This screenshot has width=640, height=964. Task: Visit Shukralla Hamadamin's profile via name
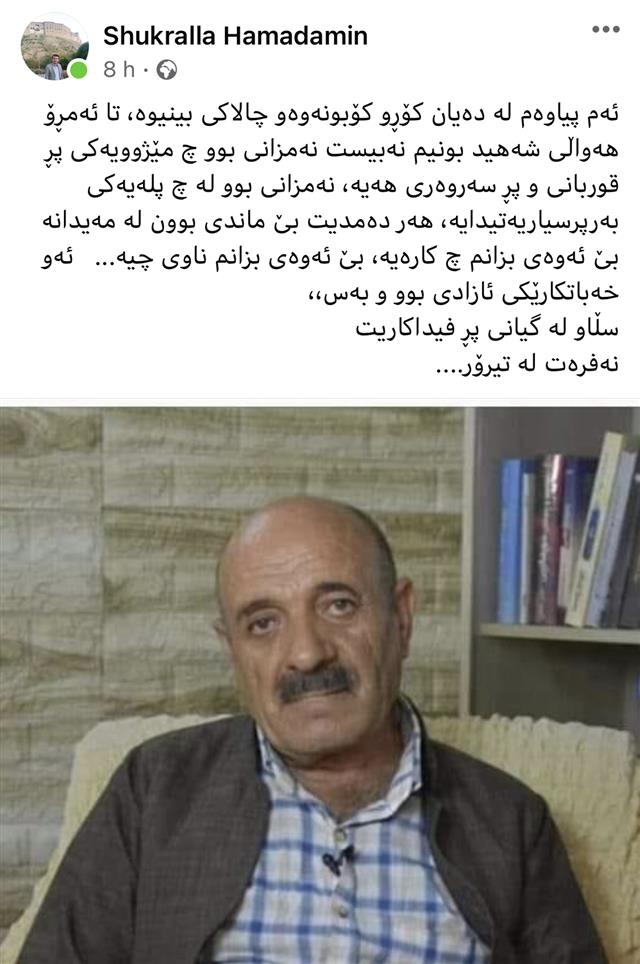[235, 36]
